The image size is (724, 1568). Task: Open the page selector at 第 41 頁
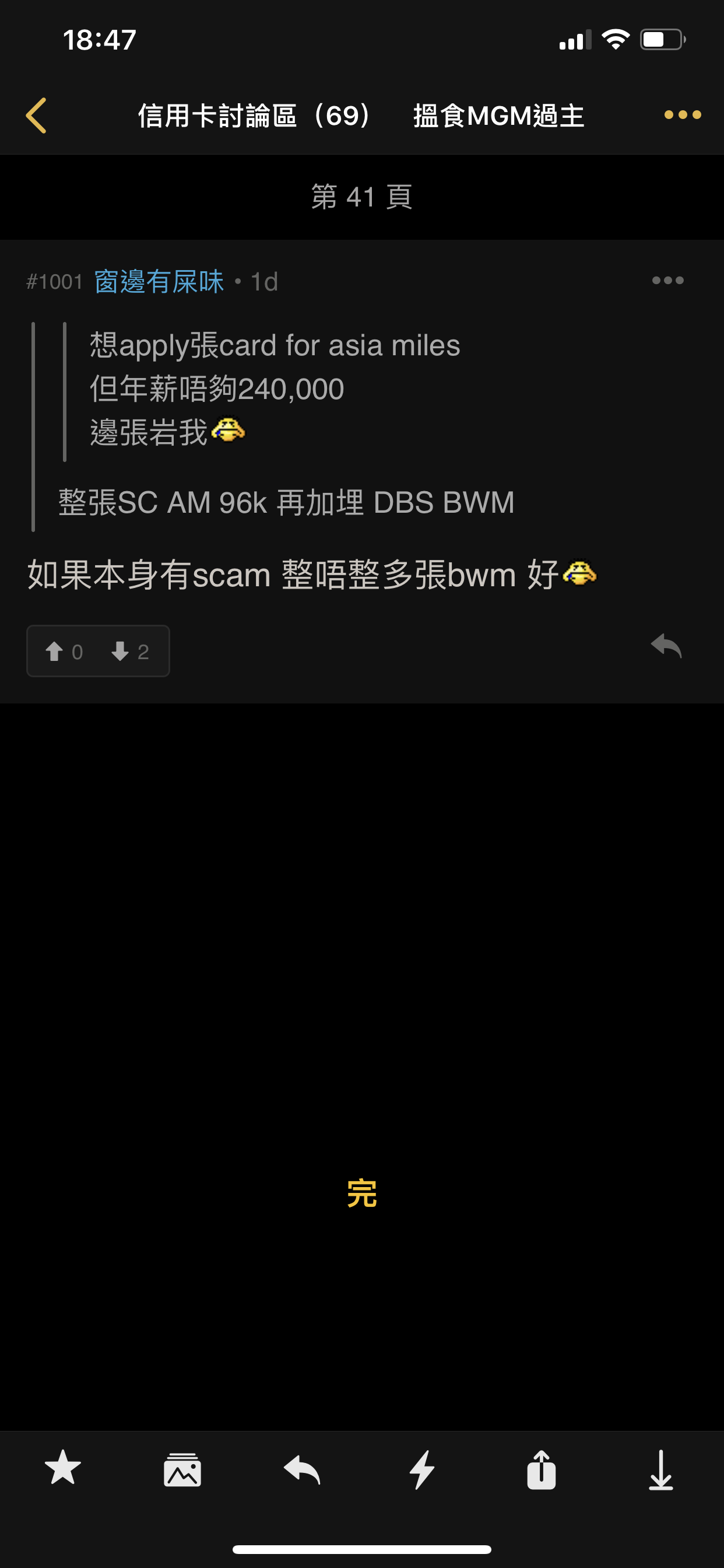click(362, 197)
